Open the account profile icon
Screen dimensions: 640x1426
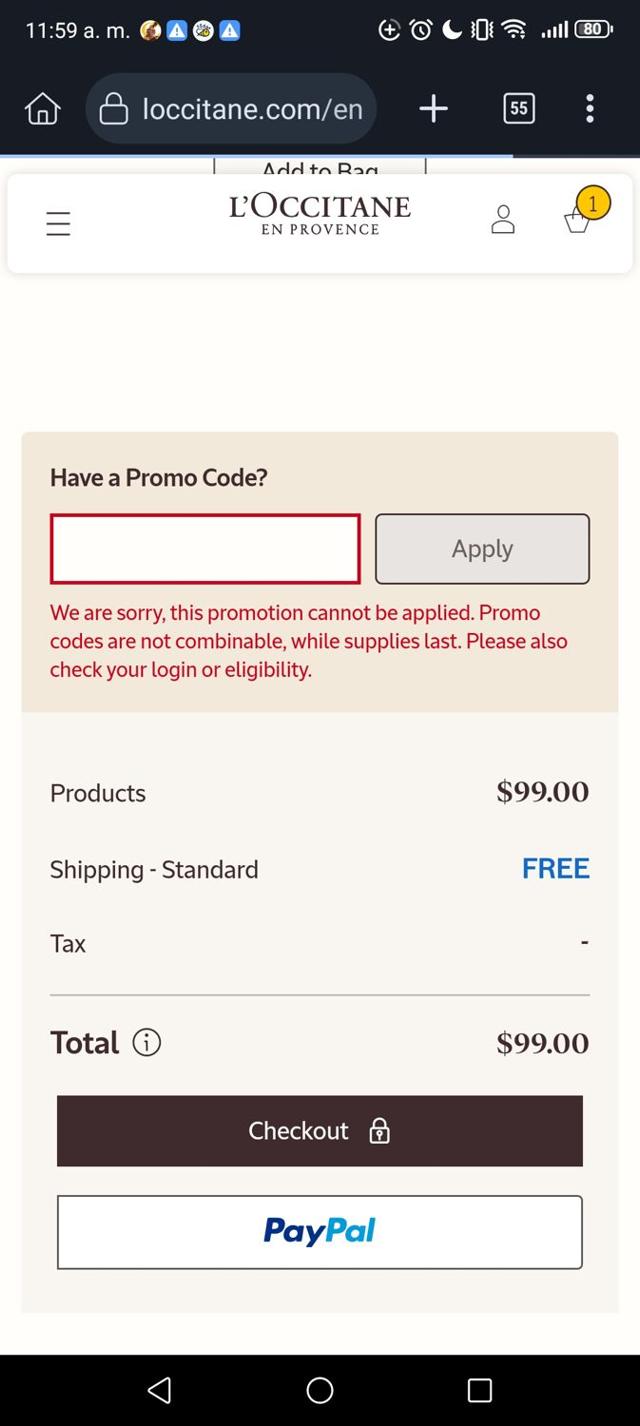pos(503,220)
